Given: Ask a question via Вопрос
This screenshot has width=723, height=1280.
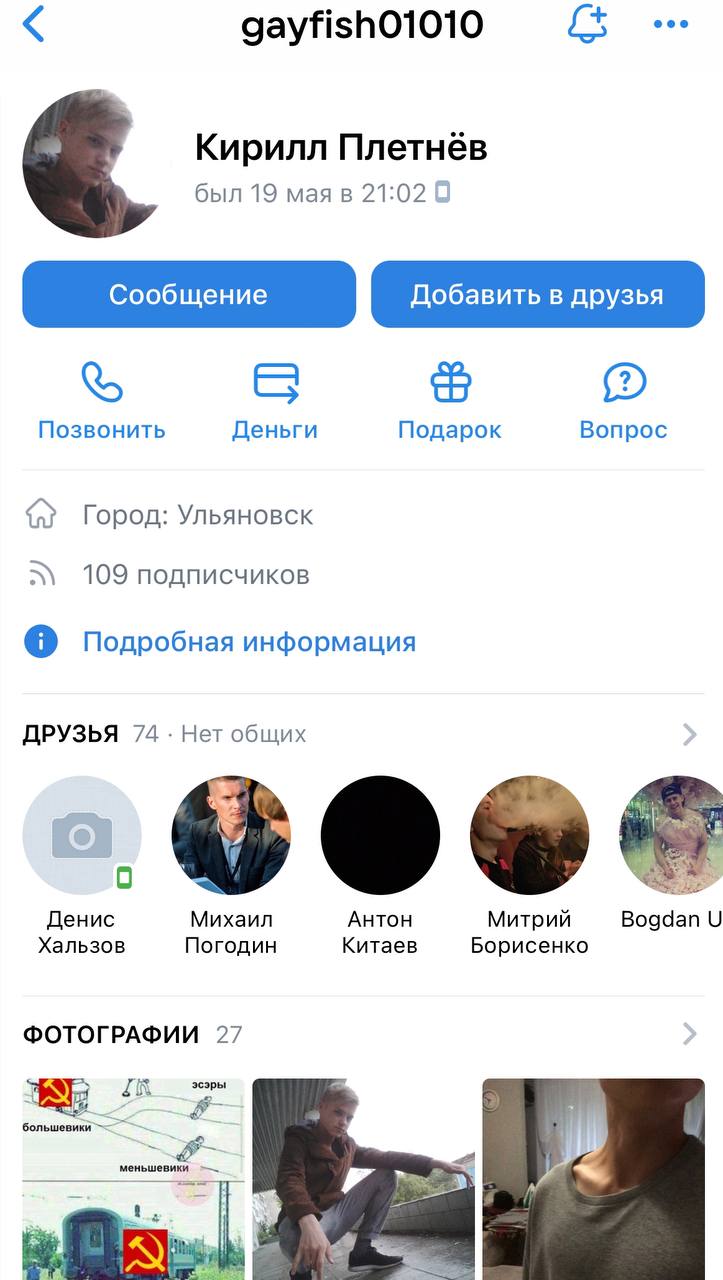Looking at the screenshot, I should [624, 402].
